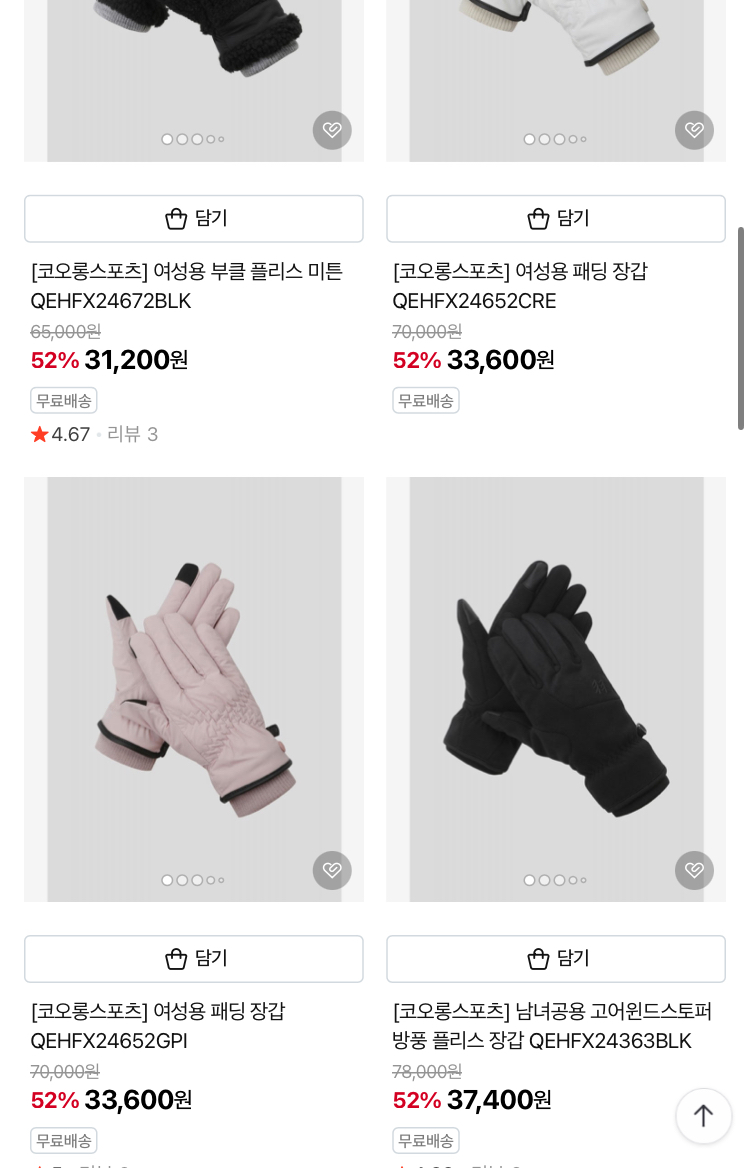The image size is (750, 1168).
Task: Jump back to top of page
Action: [x=704, y=1116]
